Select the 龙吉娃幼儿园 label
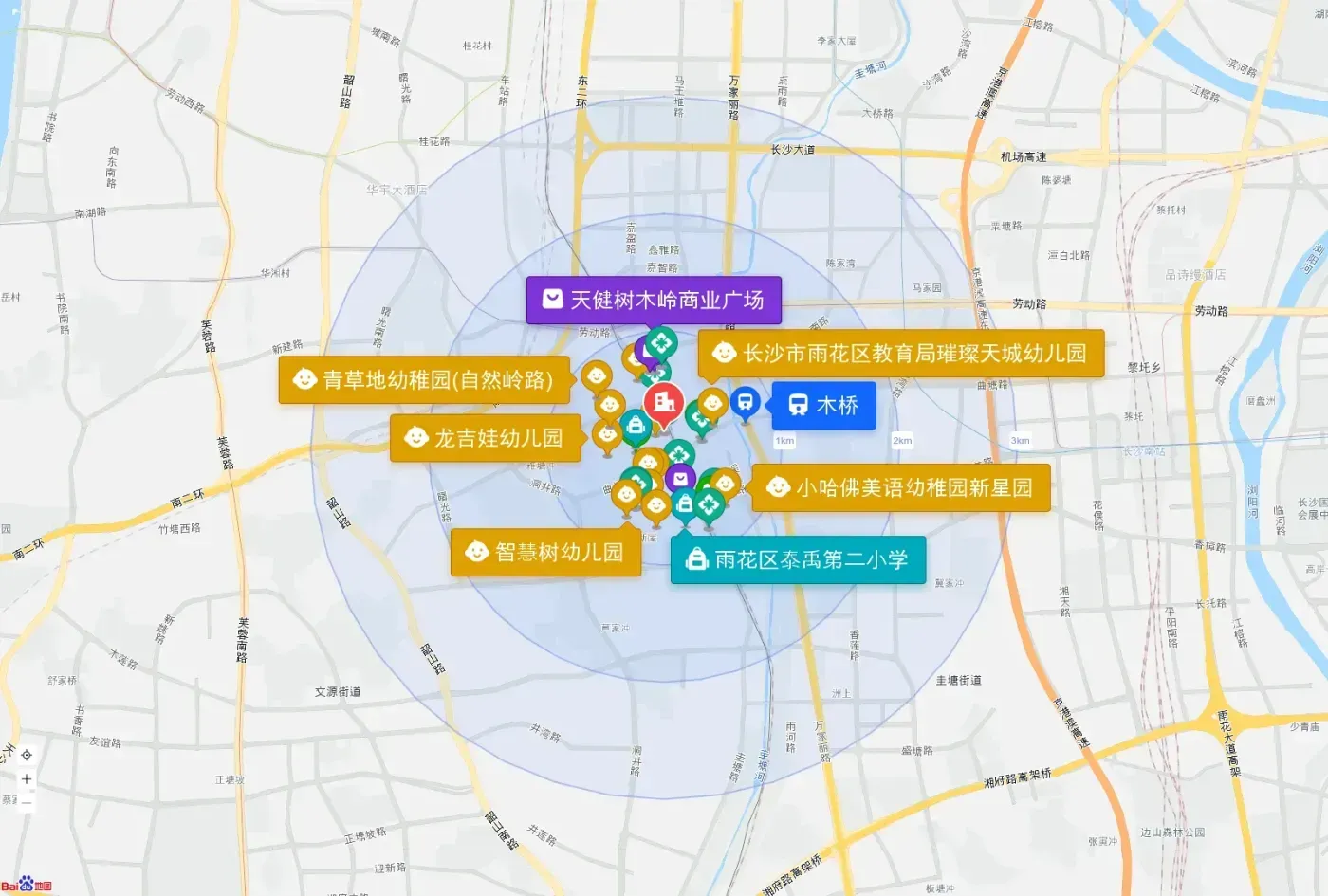Image resolution: width=1328 pixels, height=896 pixels. 486,438
